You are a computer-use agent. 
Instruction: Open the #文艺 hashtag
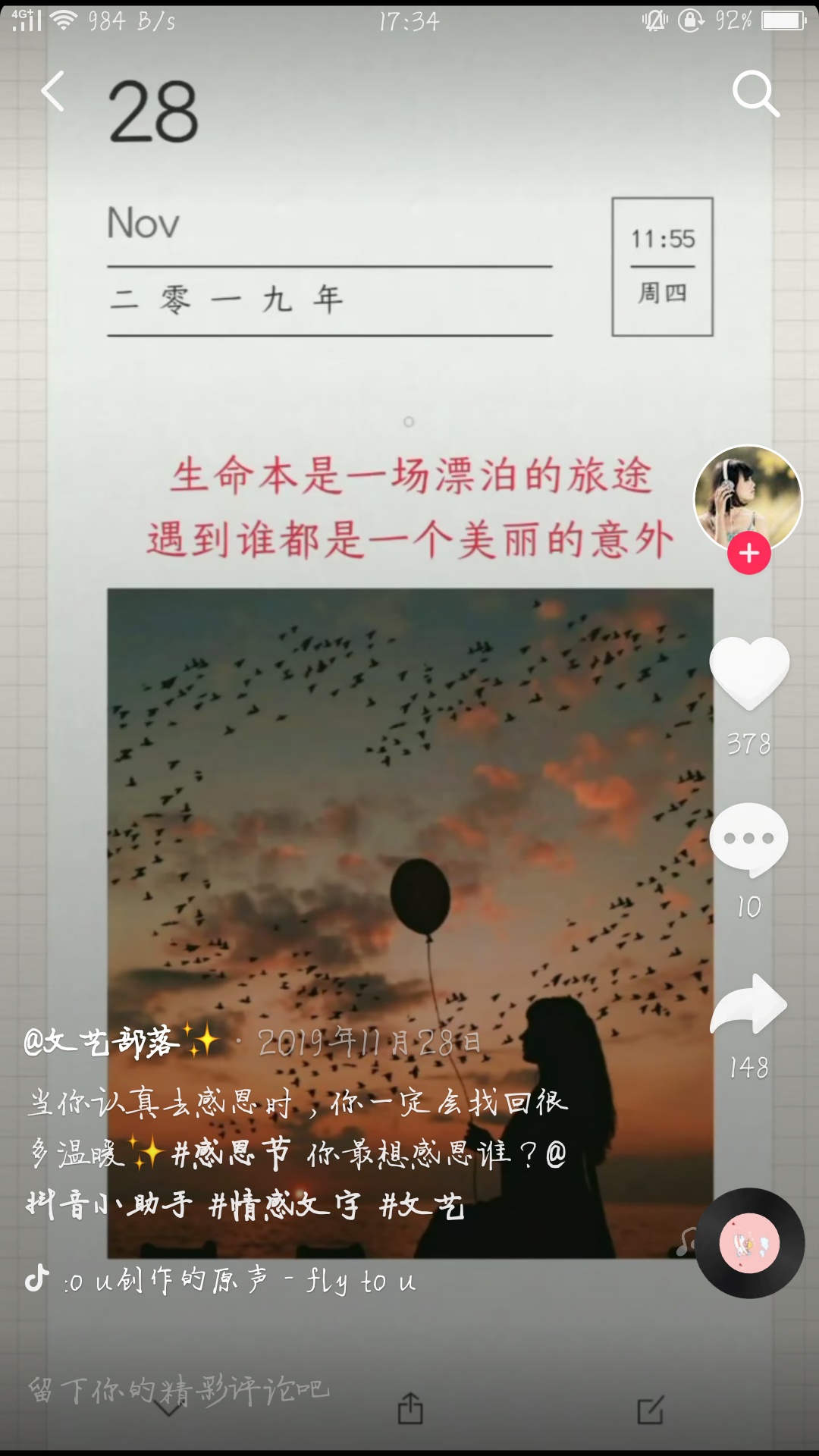[422, 1205]
